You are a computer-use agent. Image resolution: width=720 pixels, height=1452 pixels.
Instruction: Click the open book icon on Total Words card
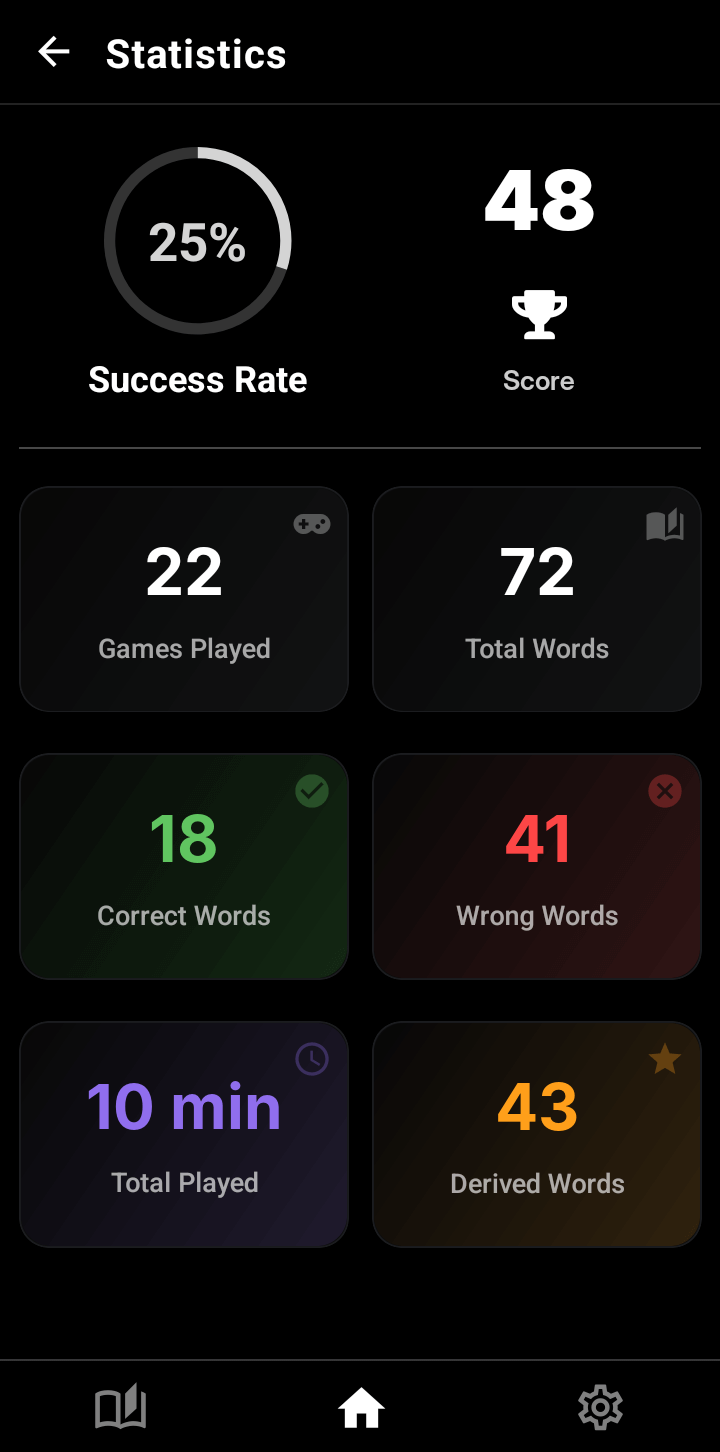click(665, 523)
